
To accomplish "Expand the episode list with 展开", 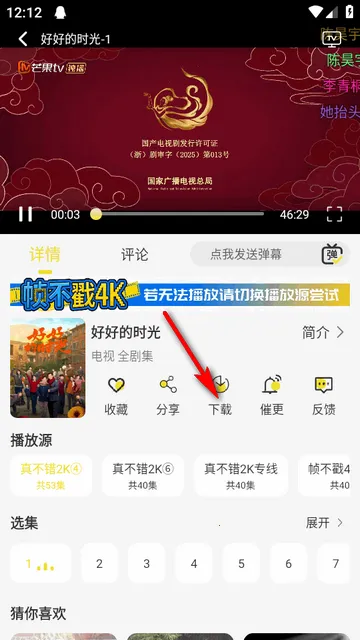I will coord(324,523).
